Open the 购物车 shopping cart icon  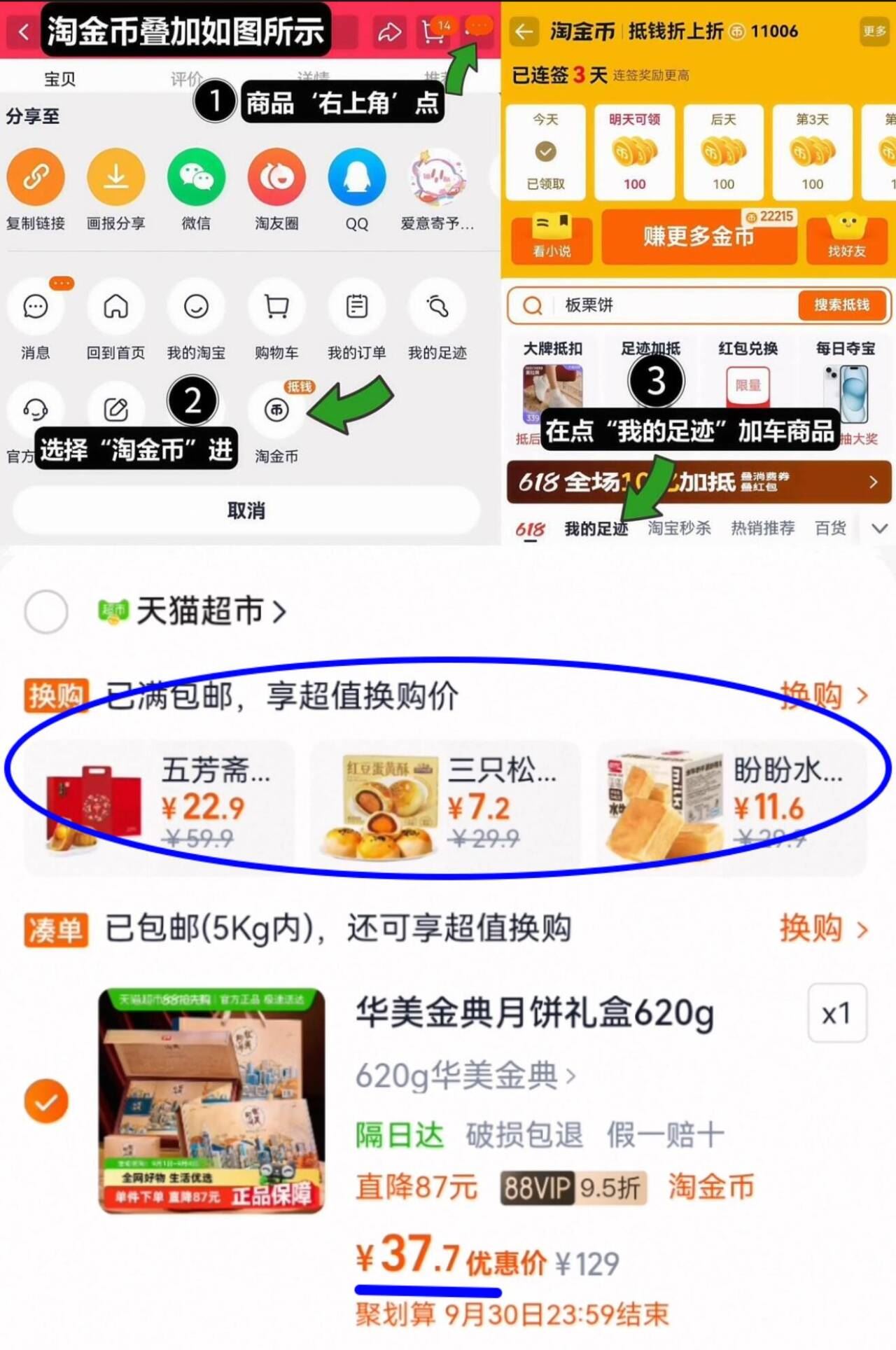tap(276, 306)
